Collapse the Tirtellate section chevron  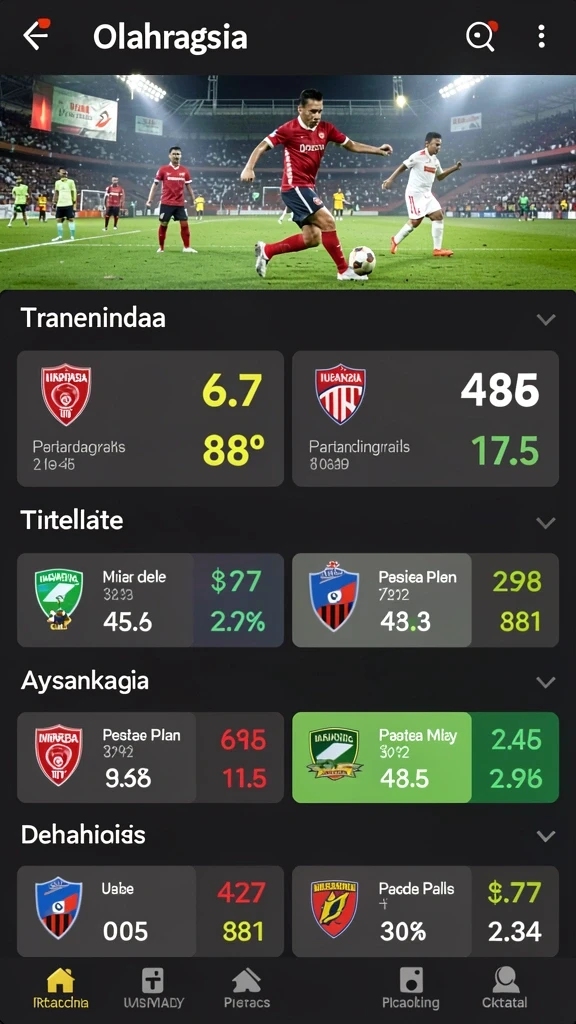545,522
